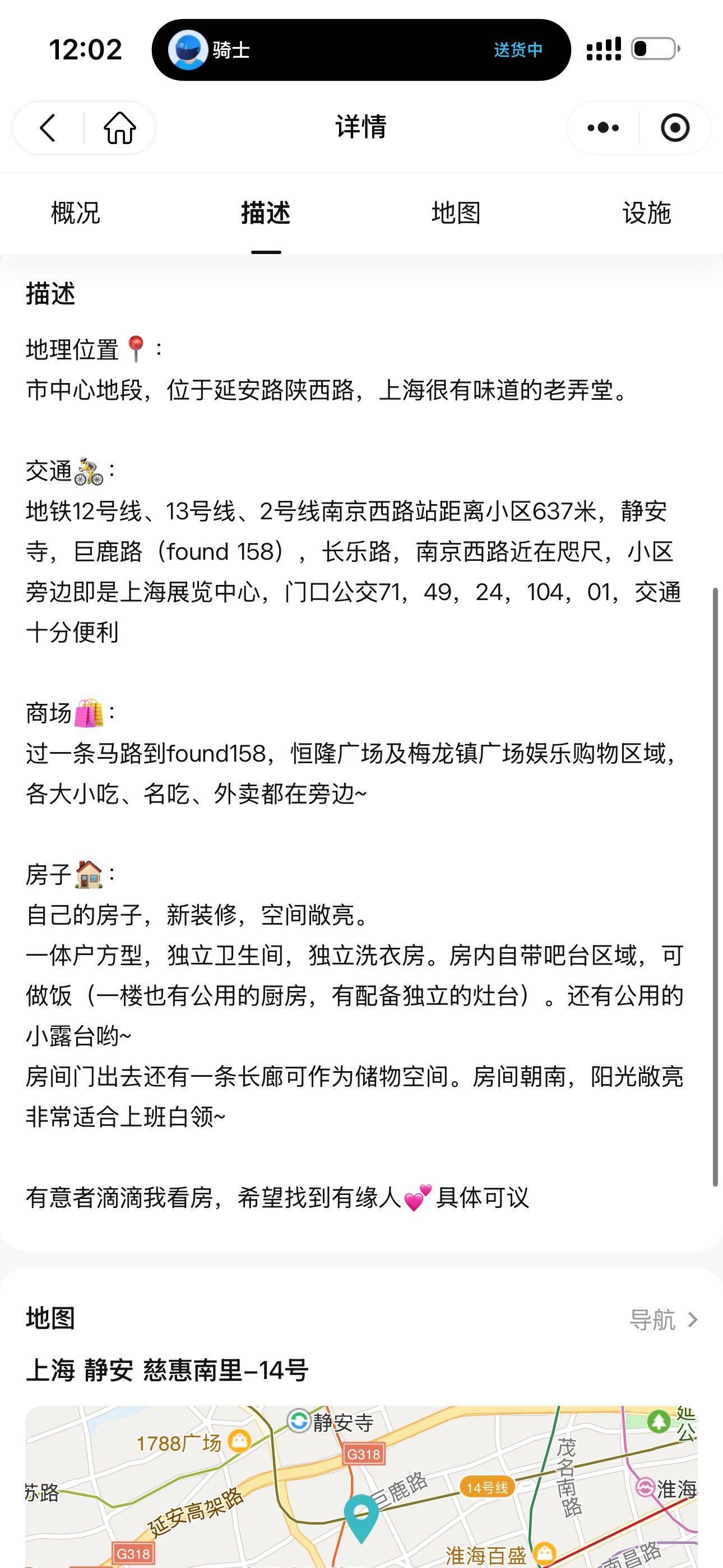Go back to the previous page
723x1568 pixels.
tap(48, 128)
